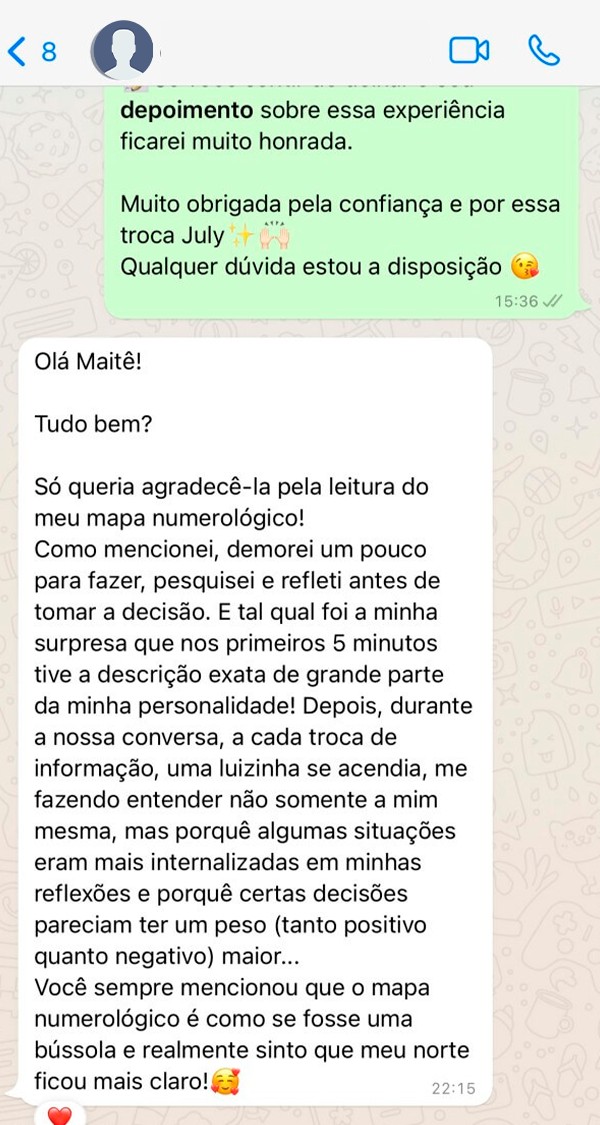Open the contact's profile picture
Viewport: 600px width, 1125px height.
[122, 50]
